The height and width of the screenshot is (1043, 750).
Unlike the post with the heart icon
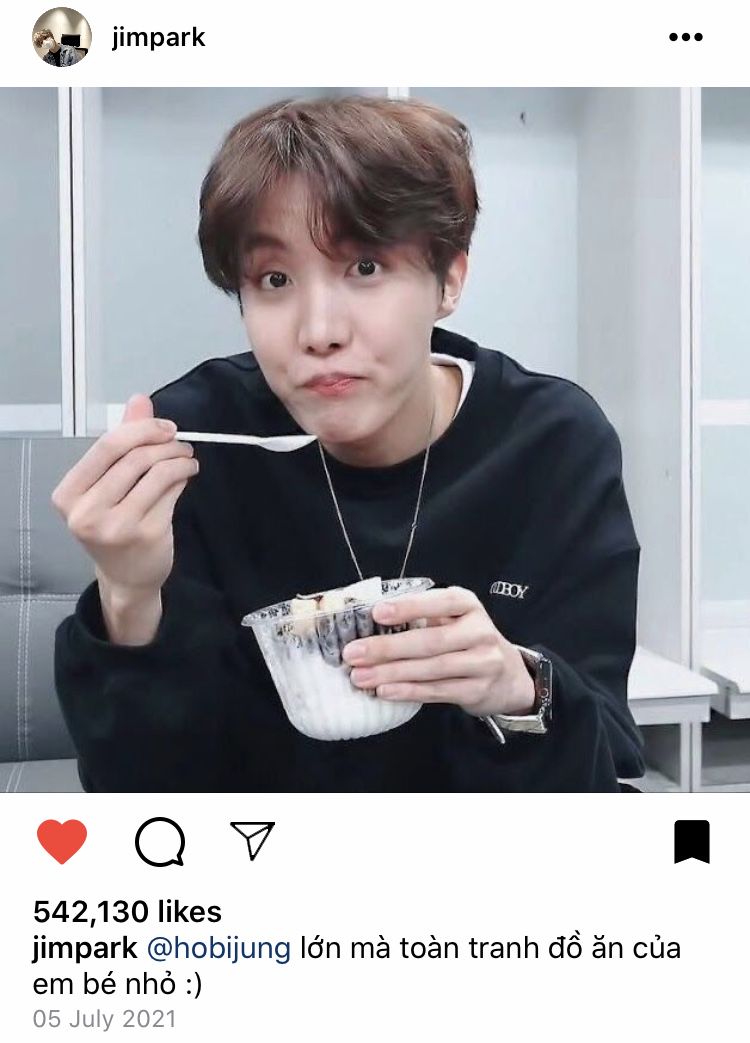pos(62,841)
